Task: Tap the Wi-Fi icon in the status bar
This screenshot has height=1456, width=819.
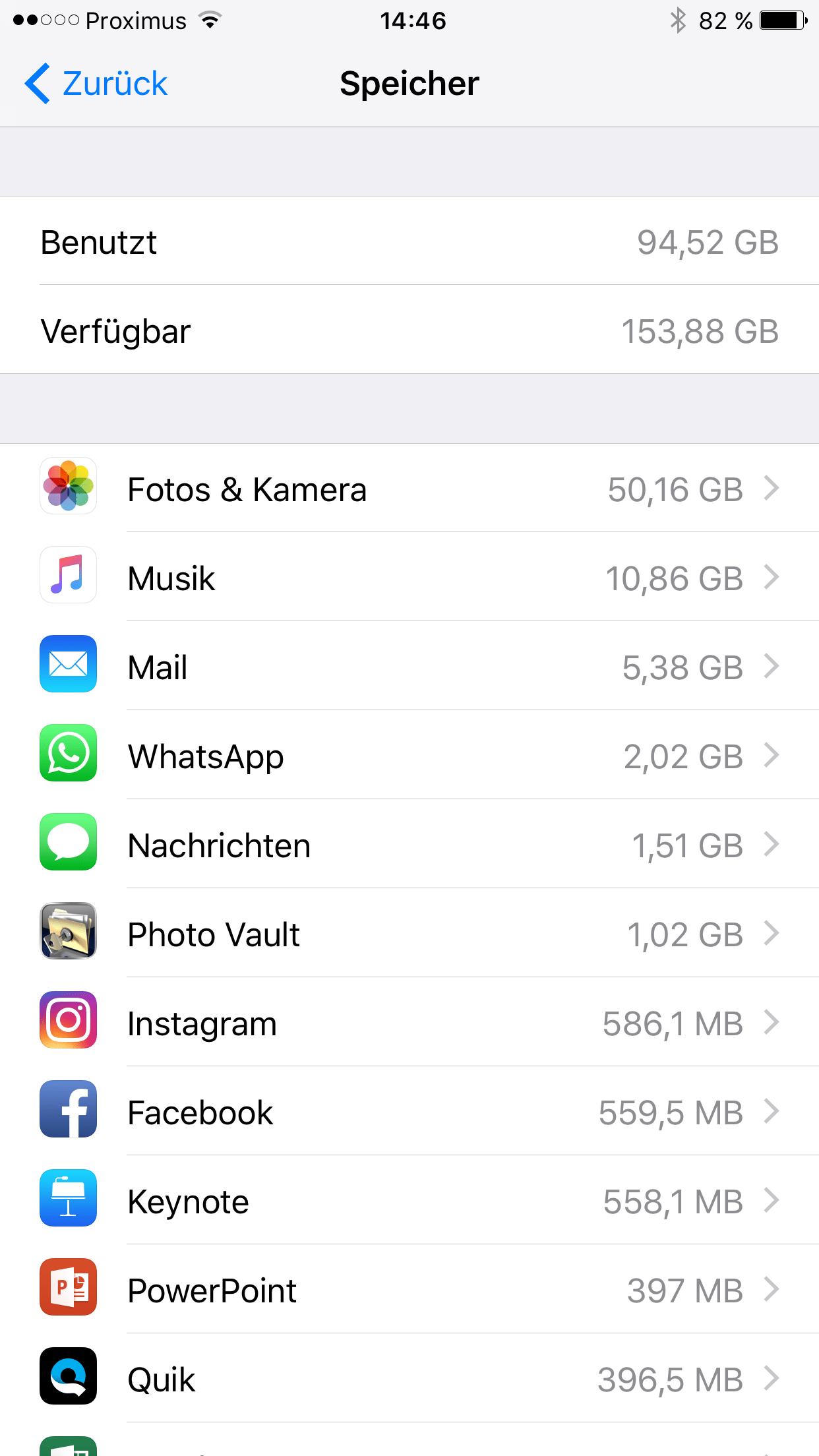Action: [210, 20]
